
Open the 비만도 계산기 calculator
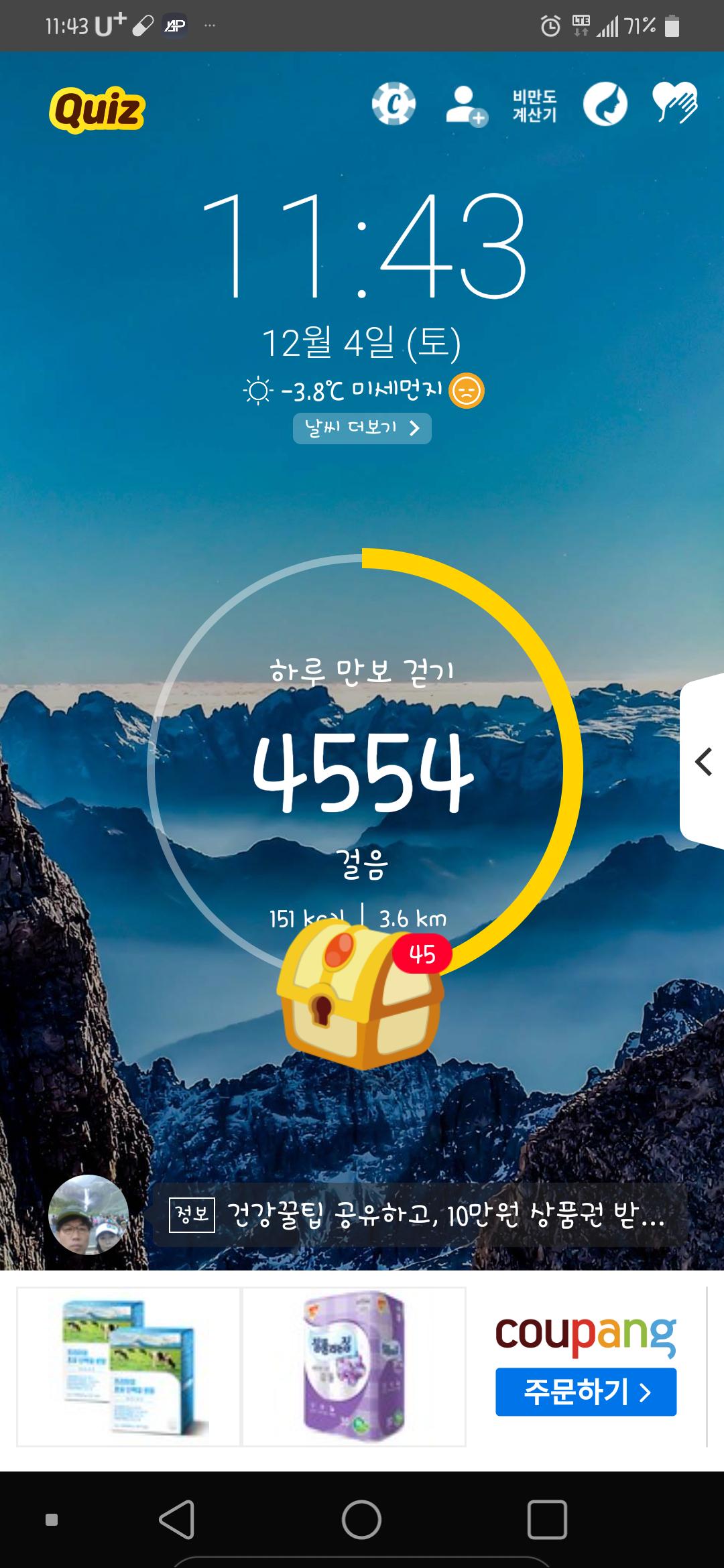(534, 106)
